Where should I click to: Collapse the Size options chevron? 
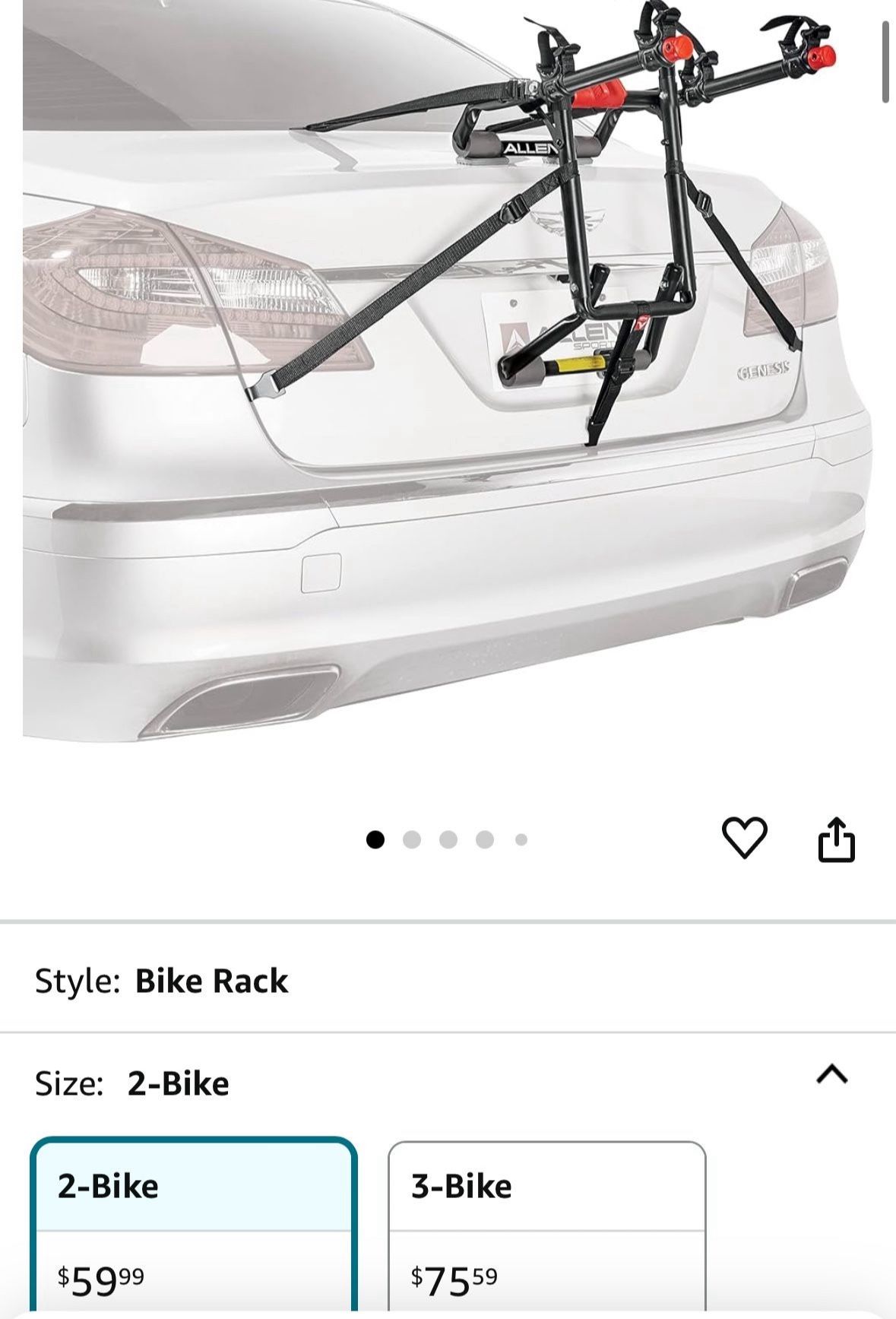tap(832, 1073)
